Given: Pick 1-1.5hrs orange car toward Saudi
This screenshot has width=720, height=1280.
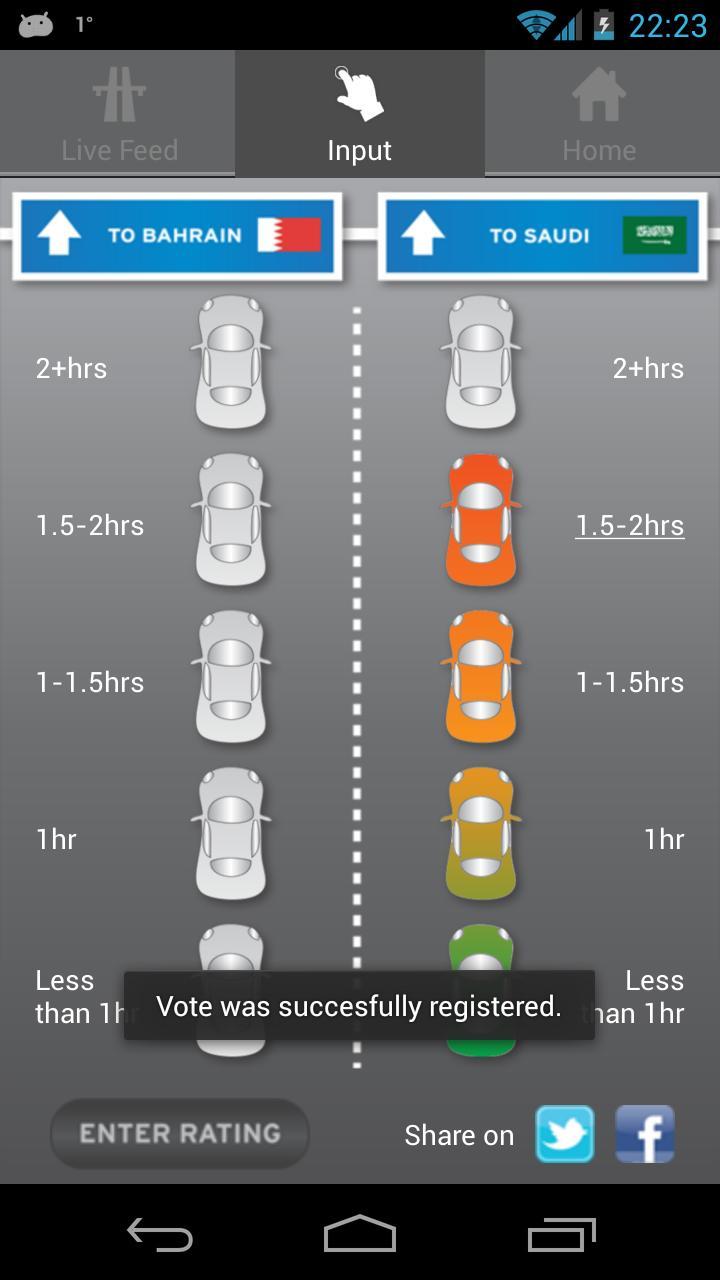Looking at the screenshot, I should click(x=481, y=677).
